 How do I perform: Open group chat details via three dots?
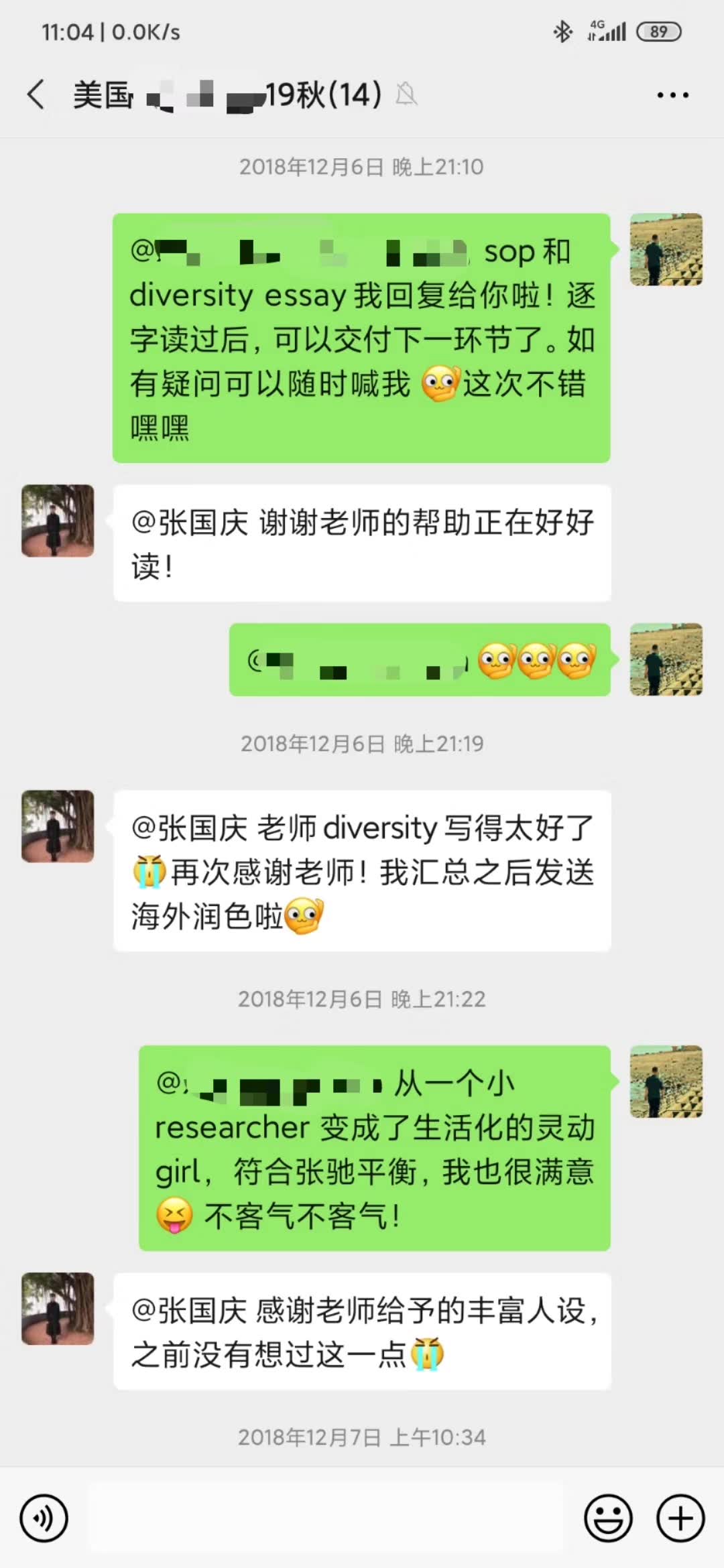click(672, 95)
